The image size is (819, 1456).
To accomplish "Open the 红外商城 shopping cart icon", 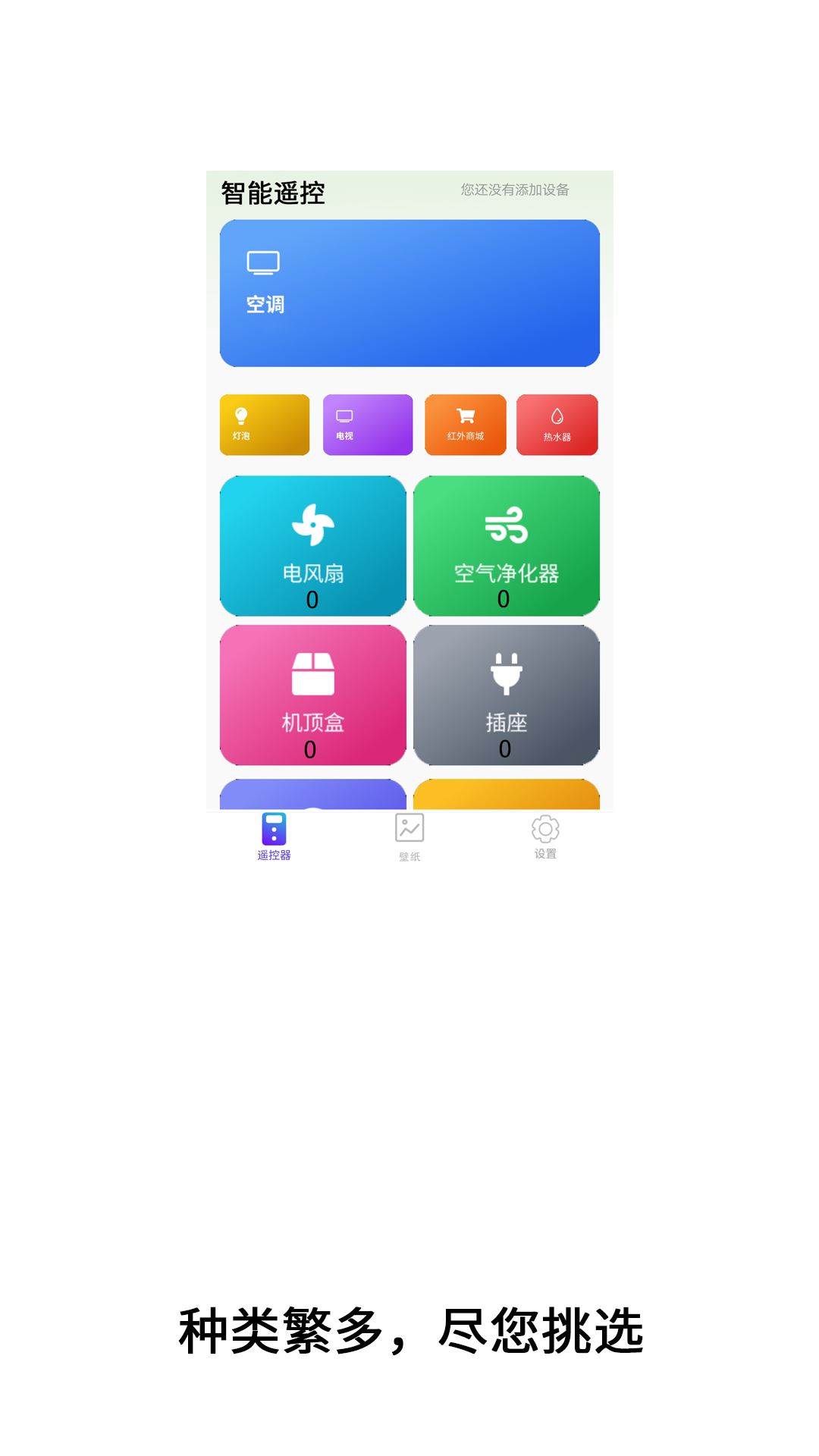I will pos(464,413).
